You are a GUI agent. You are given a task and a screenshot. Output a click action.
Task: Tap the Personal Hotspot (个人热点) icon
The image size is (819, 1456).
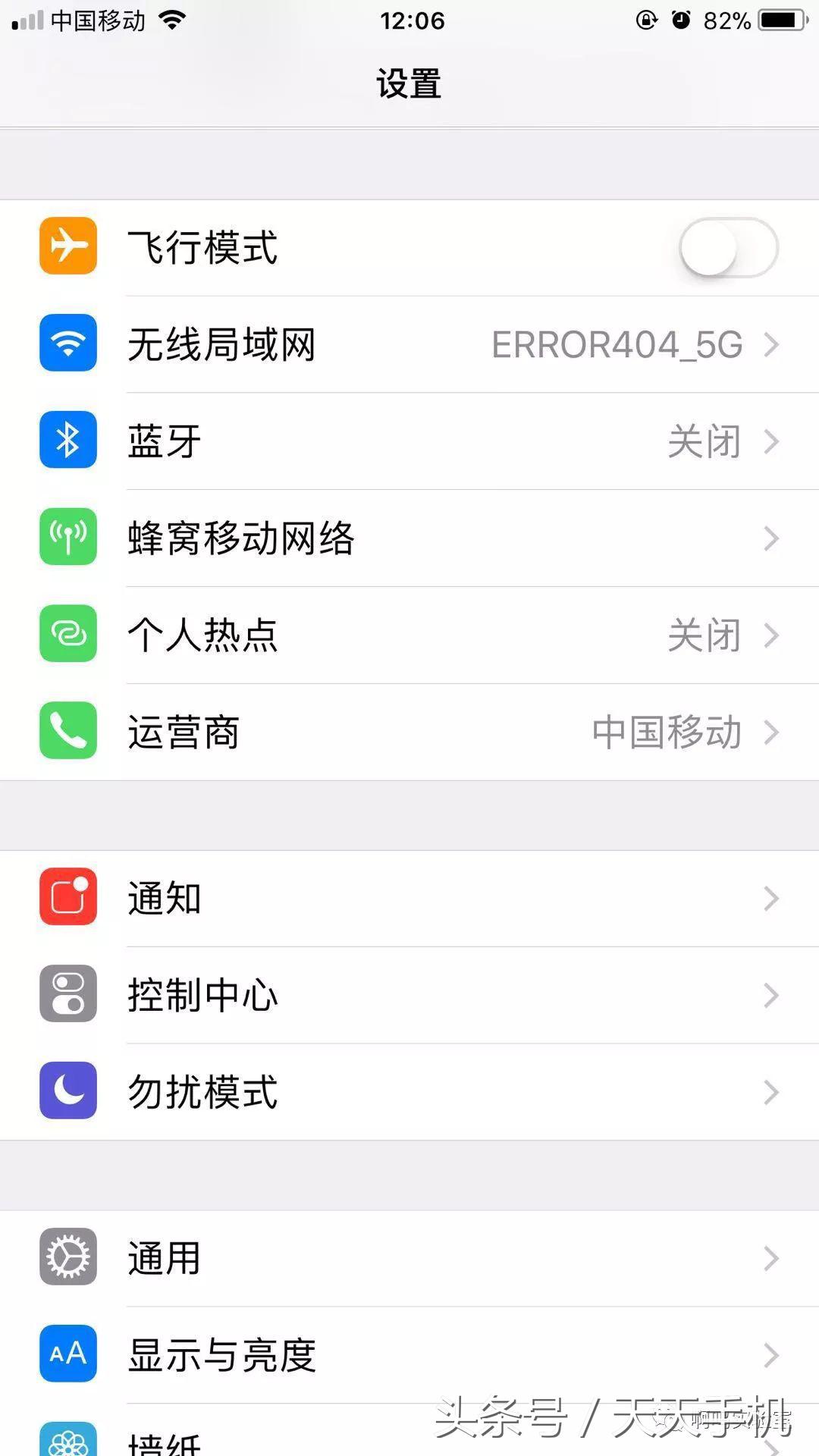point(67,635)
